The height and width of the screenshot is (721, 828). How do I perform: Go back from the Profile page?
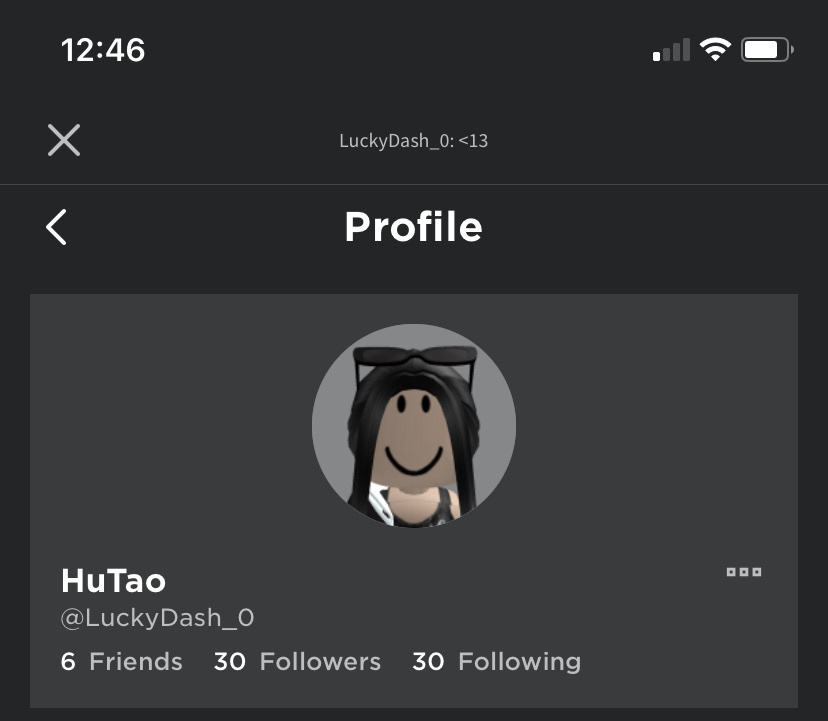click(x=57, y=228)
